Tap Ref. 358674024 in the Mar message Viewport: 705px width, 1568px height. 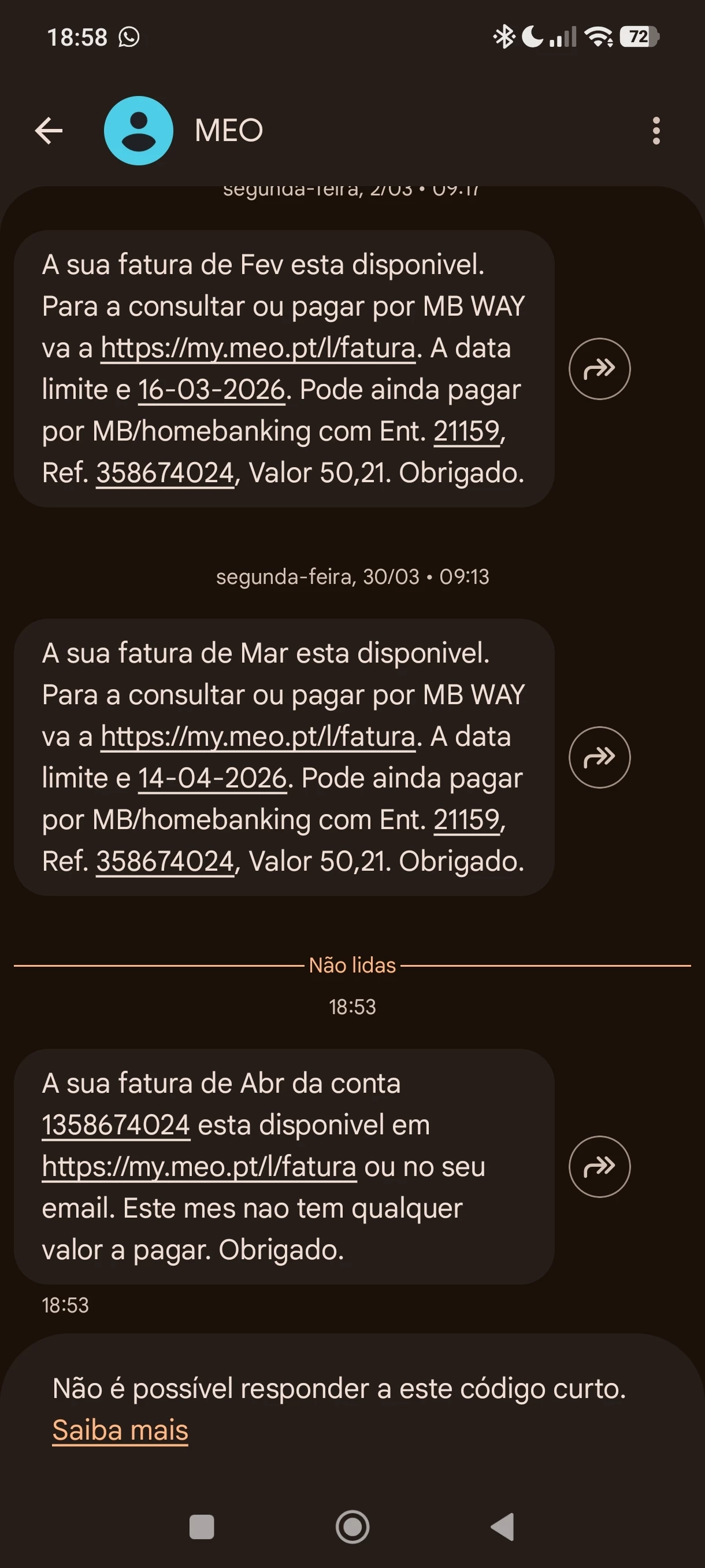[165, 861]
